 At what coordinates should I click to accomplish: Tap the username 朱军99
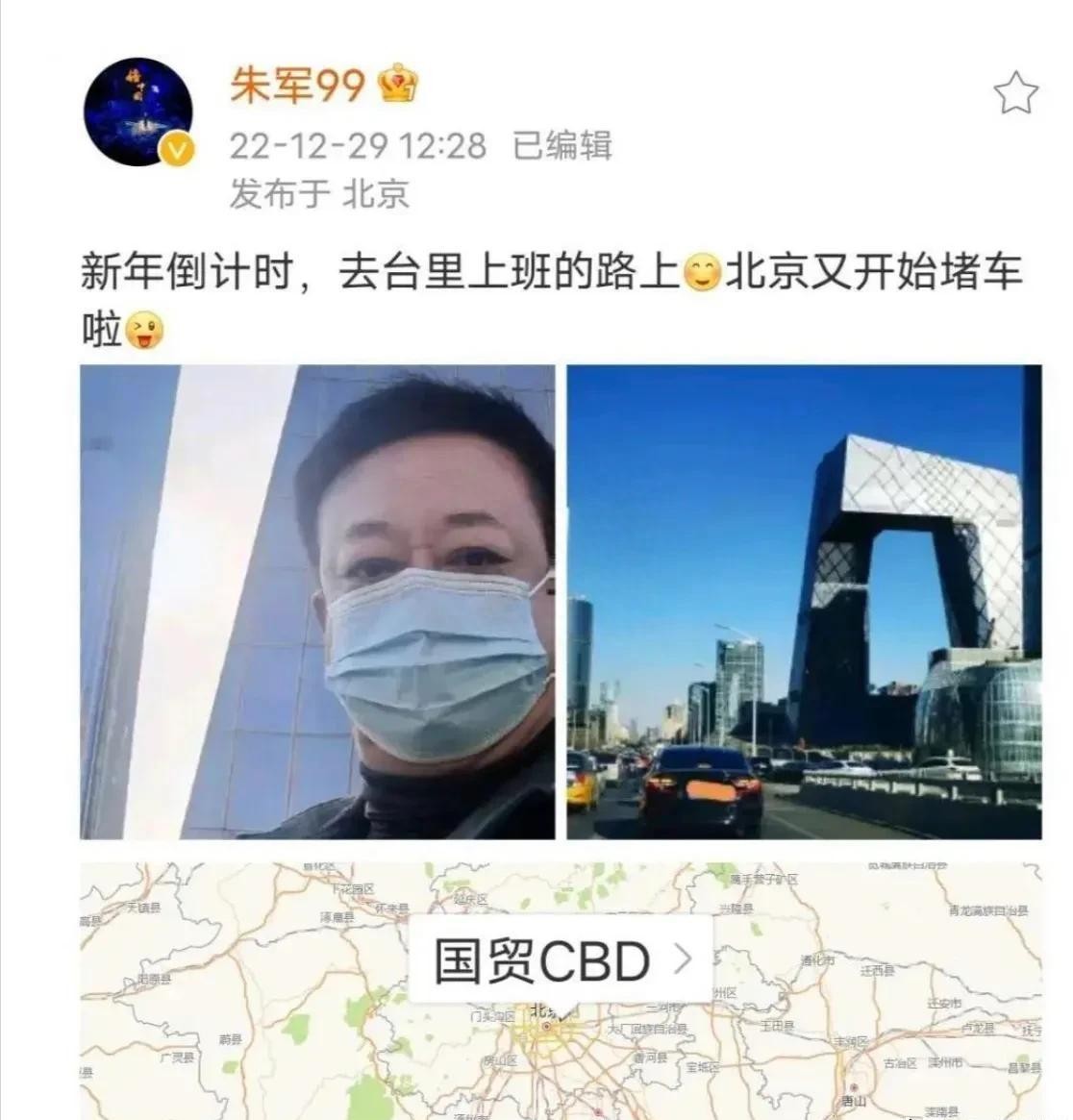pos(297,86)
